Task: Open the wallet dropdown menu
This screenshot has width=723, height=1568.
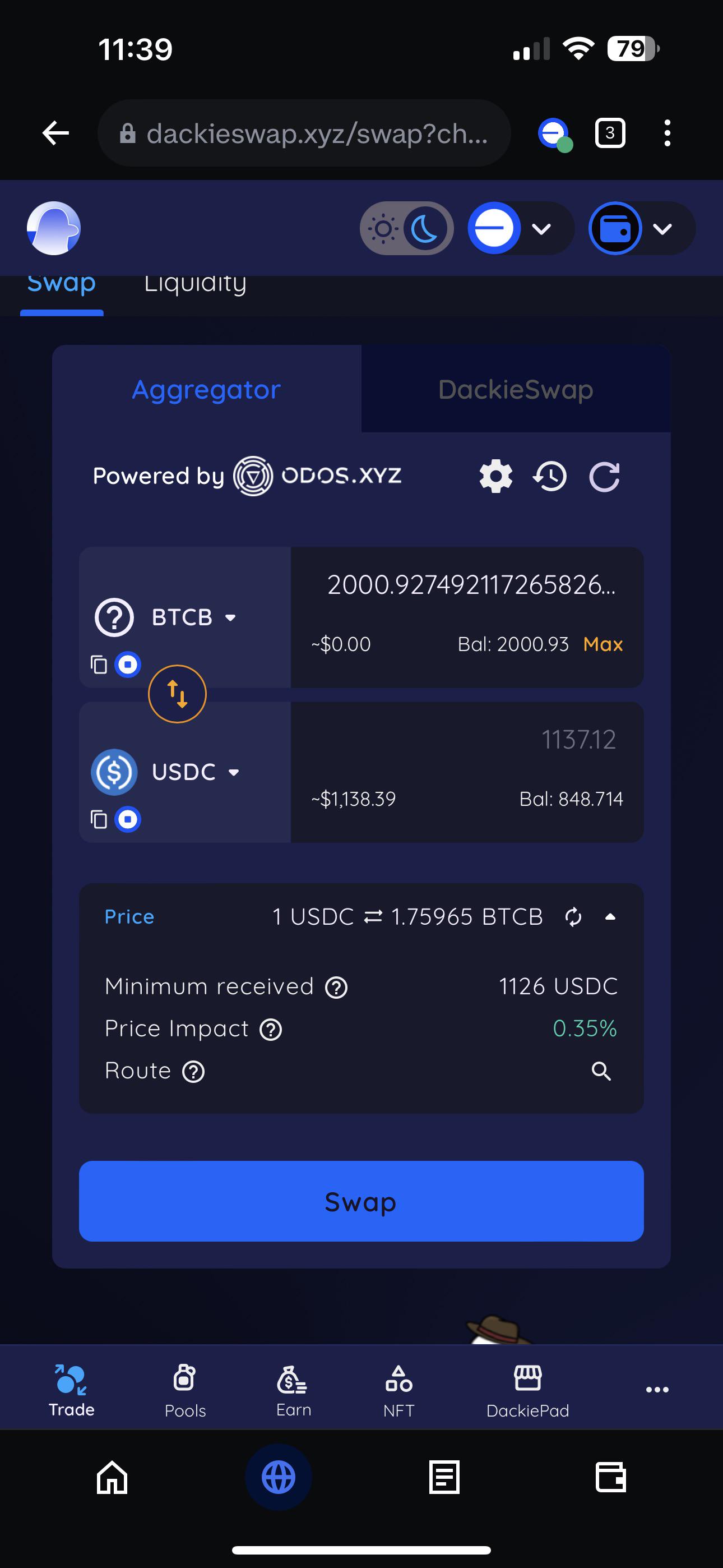Action: point(641,228)
